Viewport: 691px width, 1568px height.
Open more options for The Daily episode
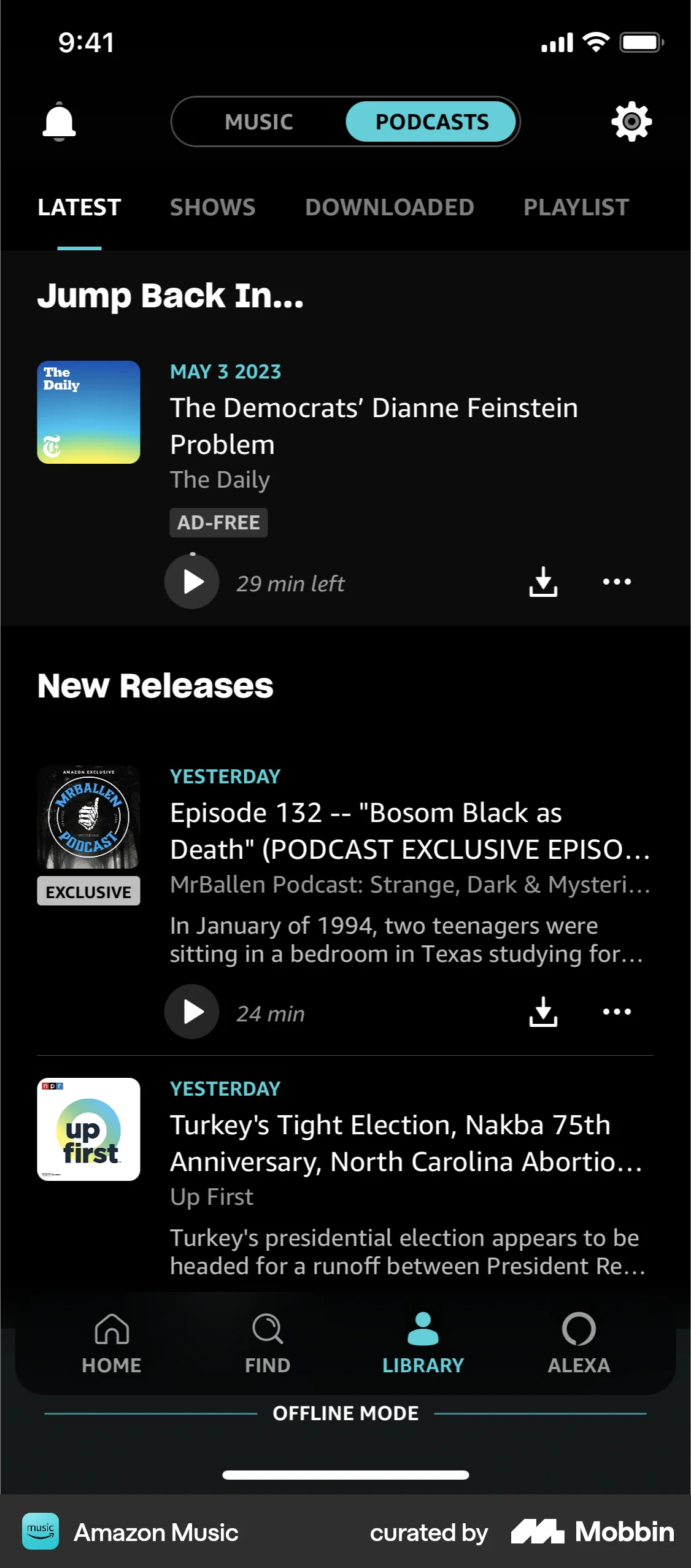click(x=617, y=582)
